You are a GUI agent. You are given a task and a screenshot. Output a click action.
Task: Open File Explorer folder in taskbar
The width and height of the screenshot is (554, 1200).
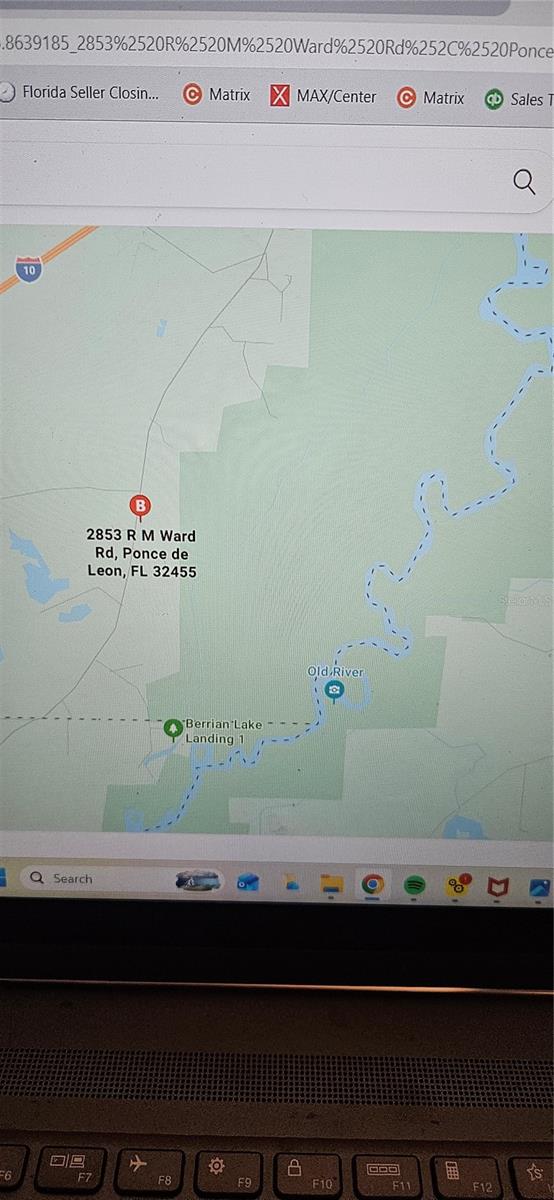click(x=331, y=884)
